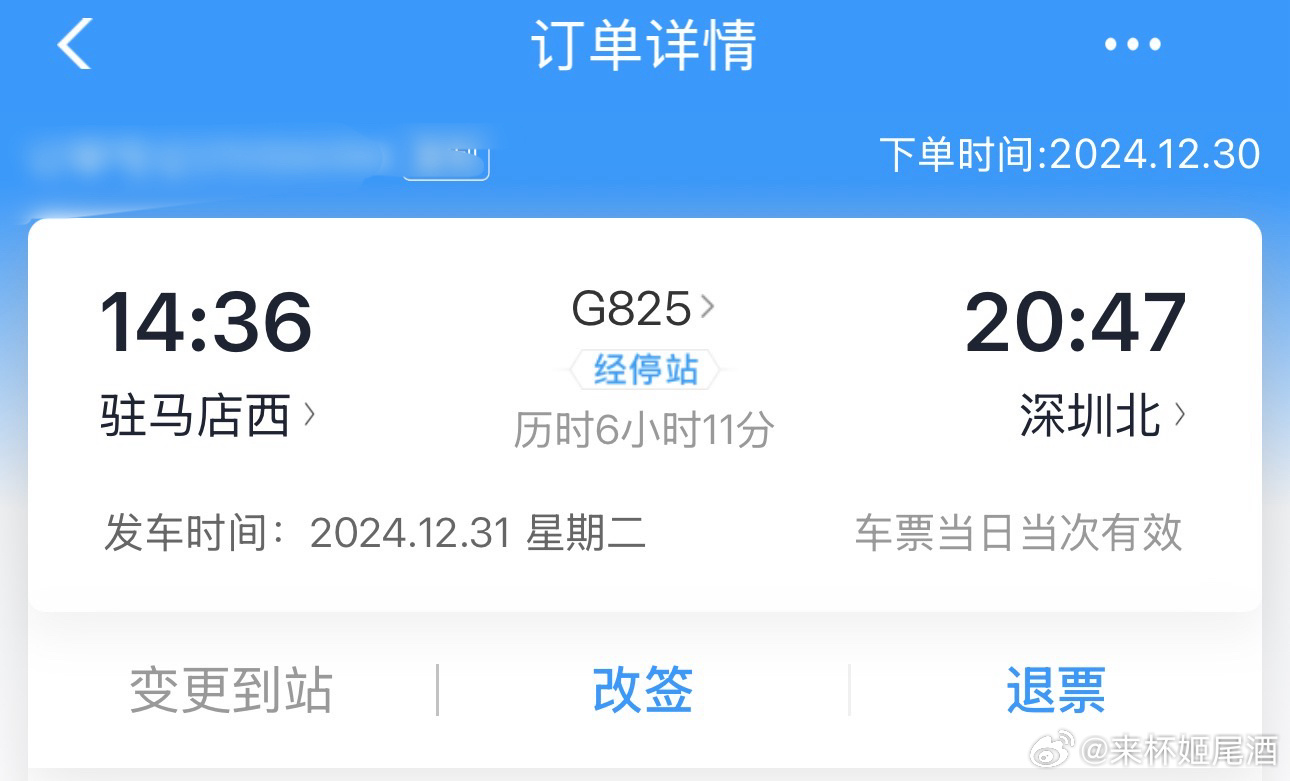This screenshot has height=781, width=1290.
Task: Open the three-dot overflow menu
Action: point(1132,45)
